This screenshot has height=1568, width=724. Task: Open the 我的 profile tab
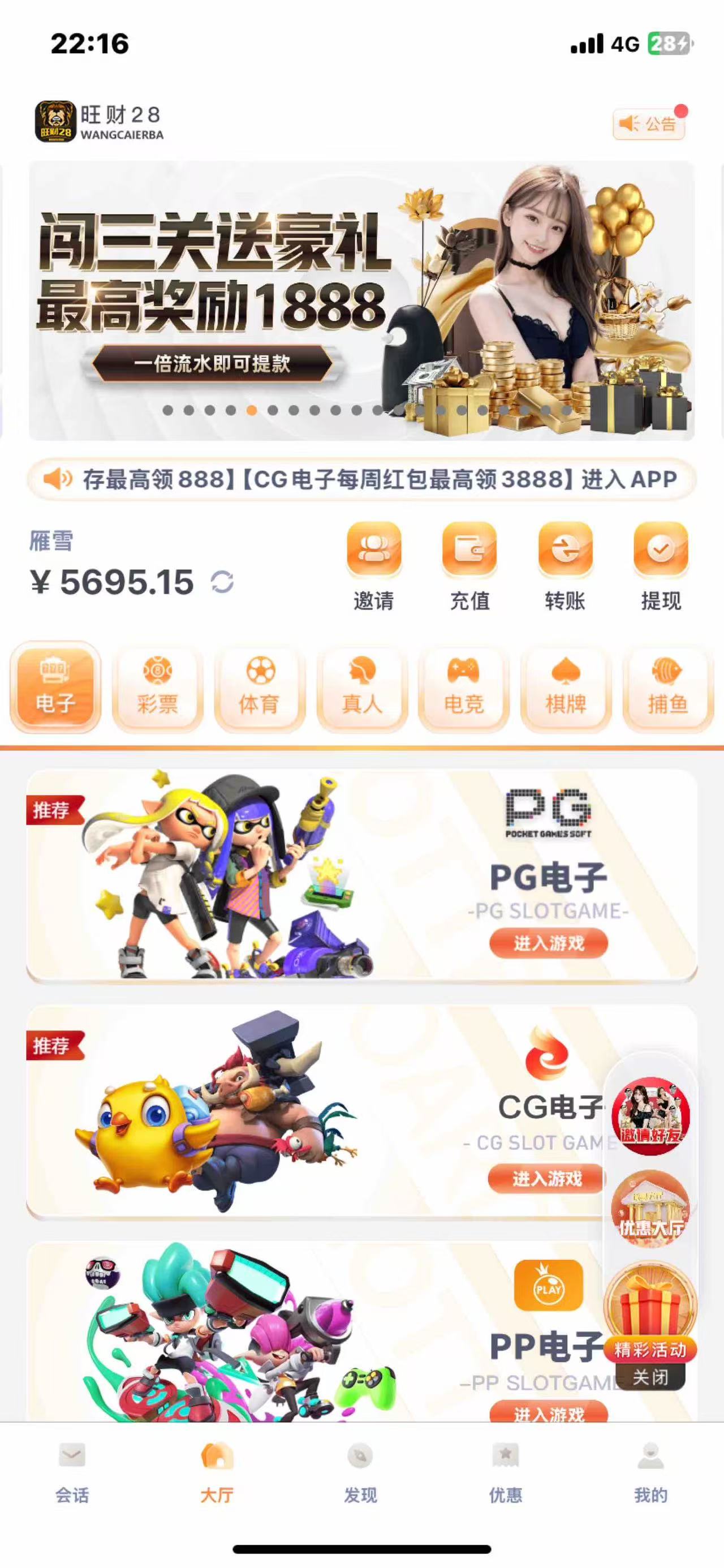[650, 1472]
